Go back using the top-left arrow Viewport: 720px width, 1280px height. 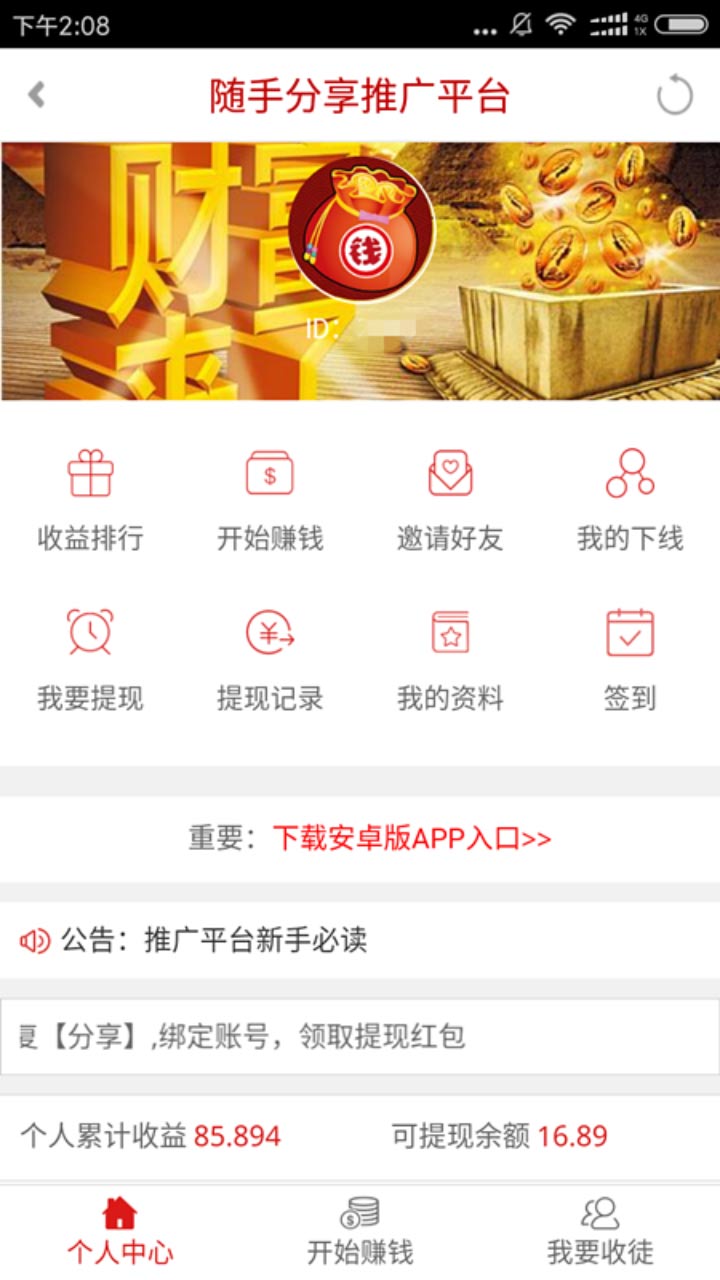[x=37, y=95]
